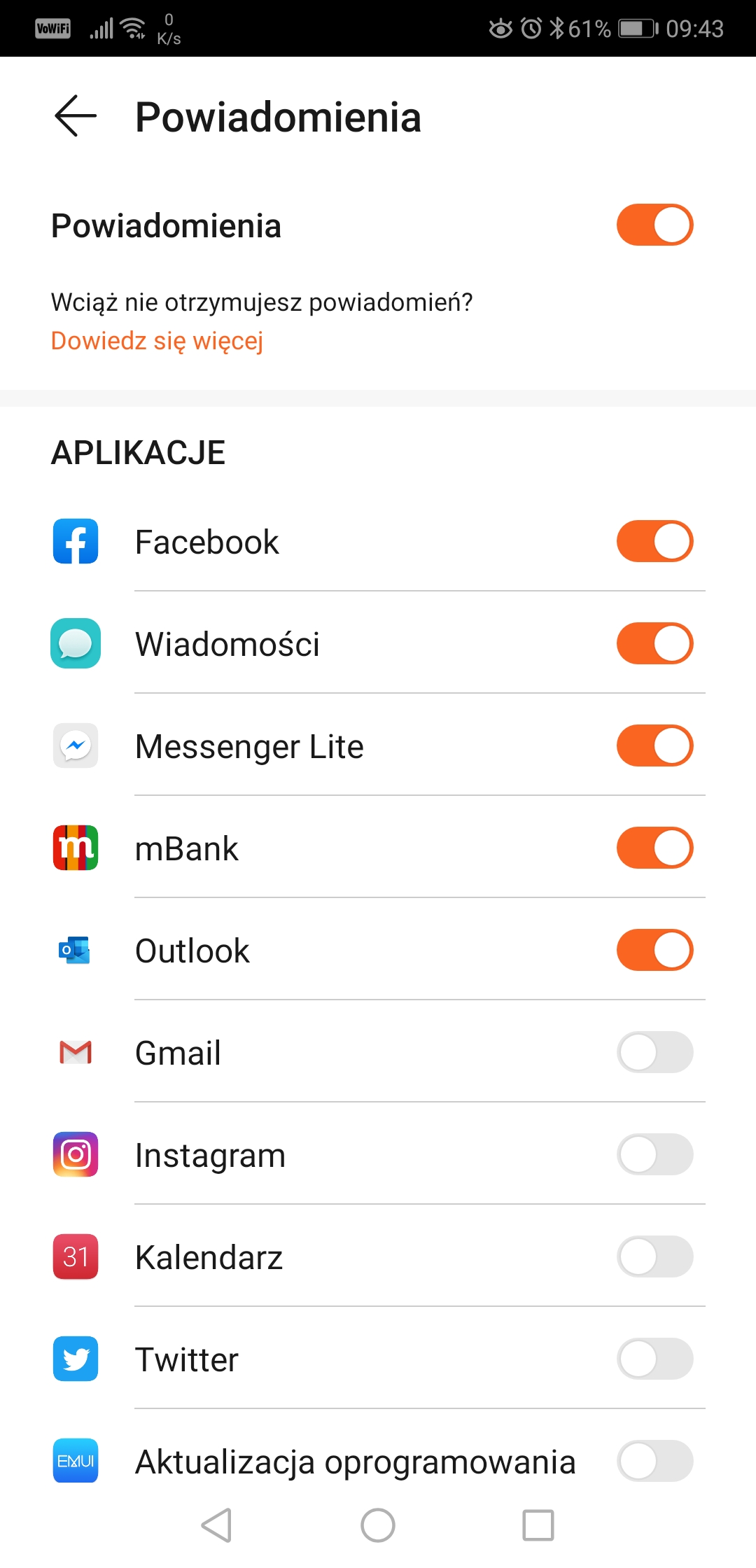Screen dimensions: 756x1568
Task: Turn off Outlook notifications
Action: [654, 950]
